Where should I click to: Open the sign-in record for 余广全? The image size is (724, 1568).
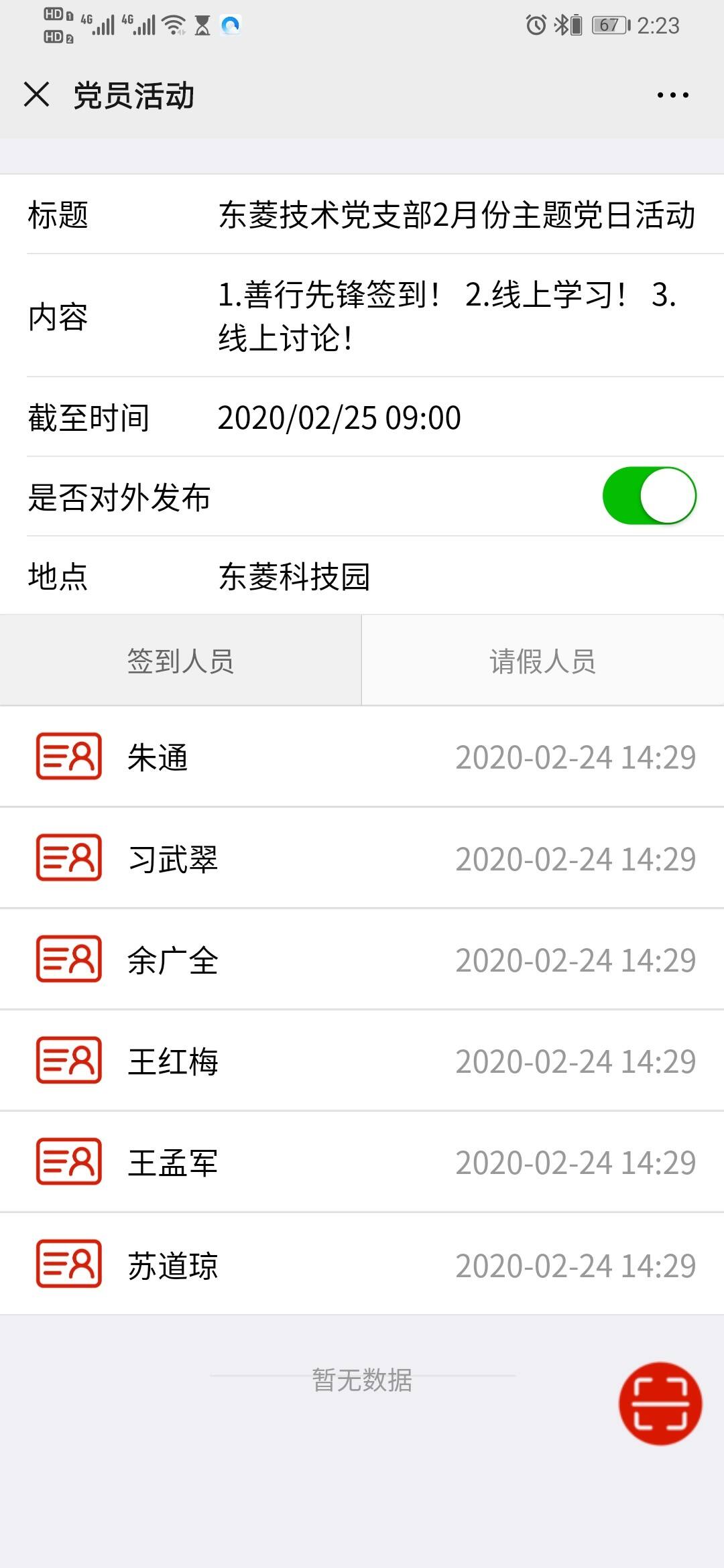[362, 960]
